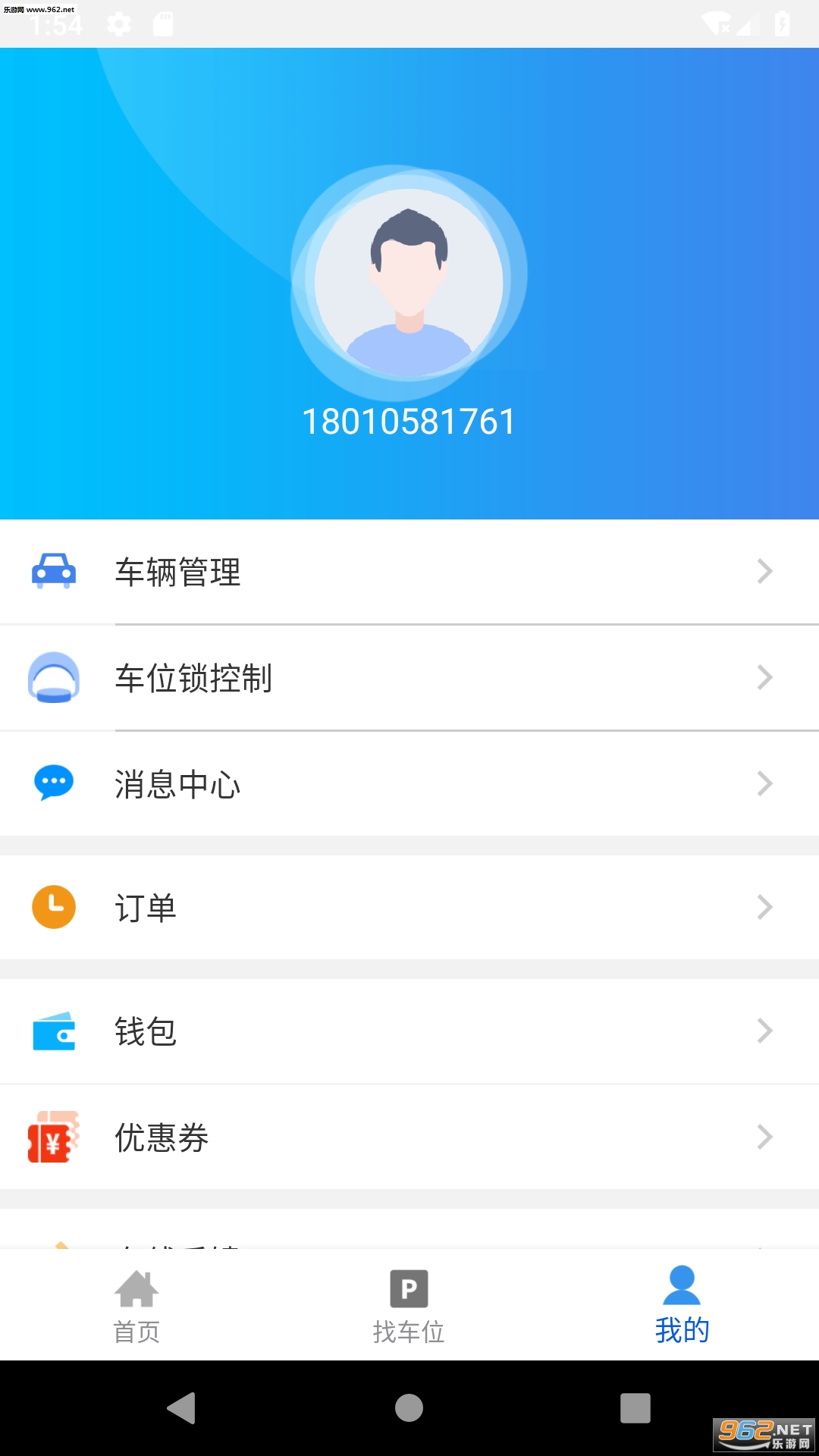This screenshot has width=819, height=1456.
Task: Open 消息中心 (message center)
Action: point(409,784)
